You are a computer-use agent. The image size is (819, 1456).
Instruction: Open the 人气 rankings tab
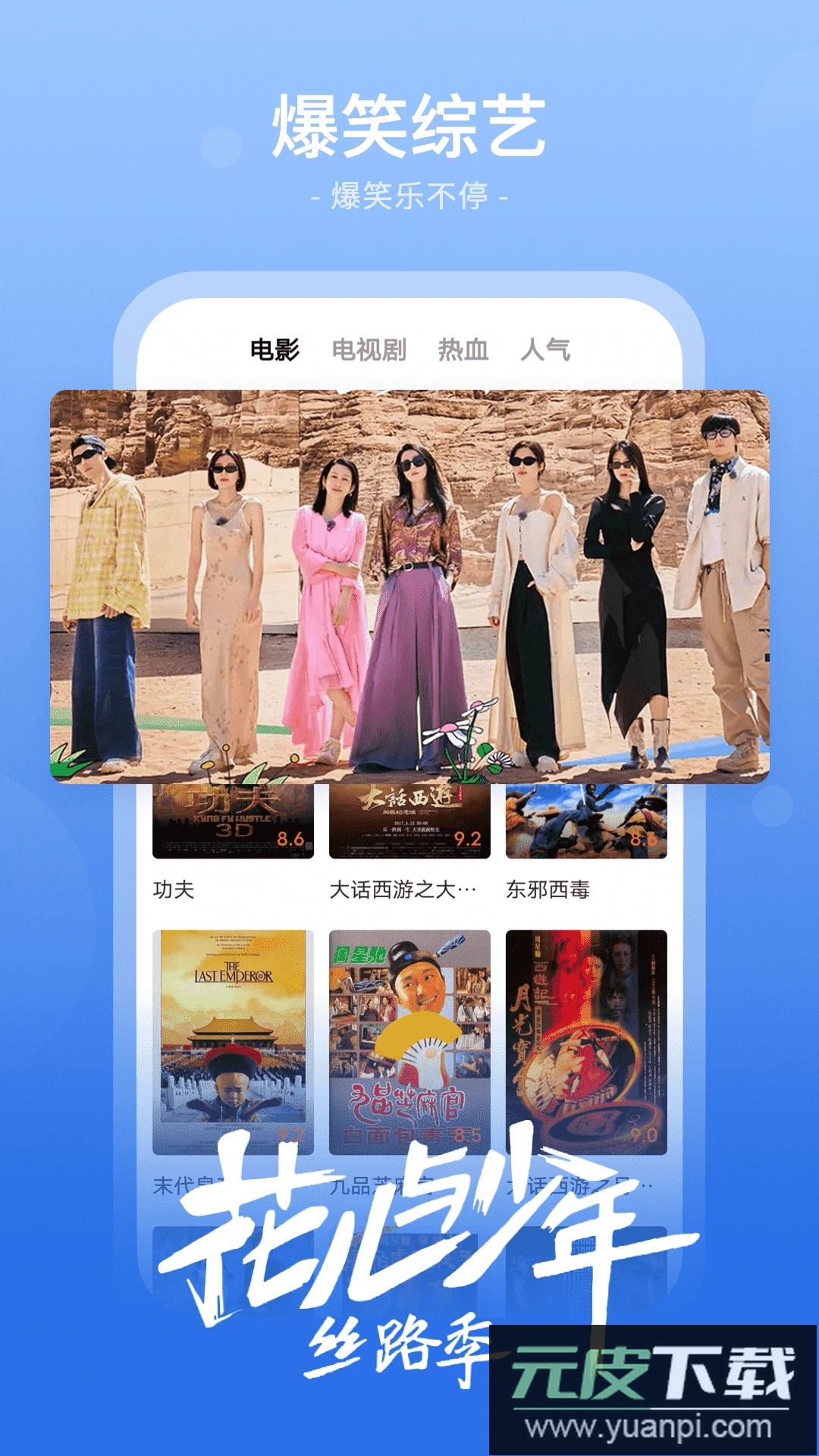(548, 350)
